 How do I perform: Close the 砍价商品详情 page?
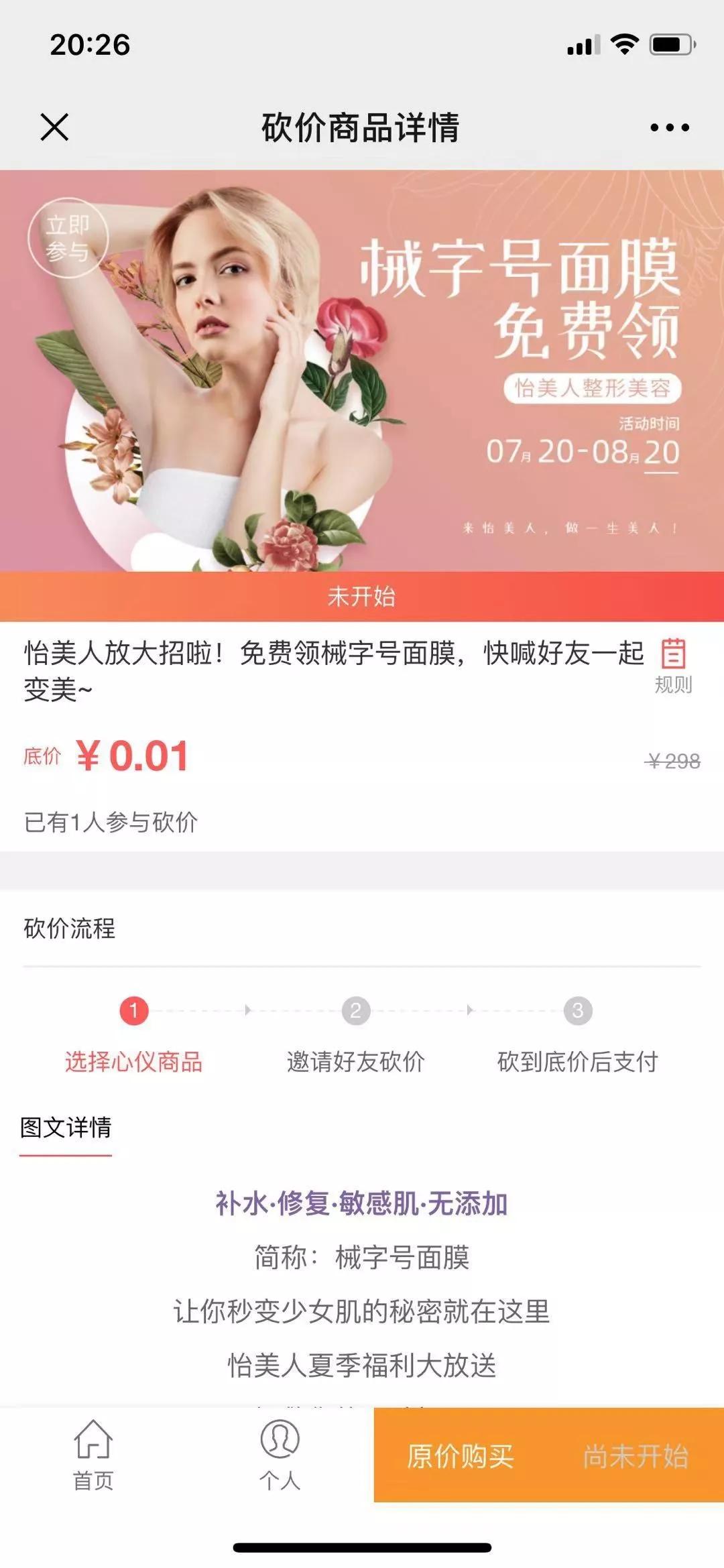[x=54, y=127]
